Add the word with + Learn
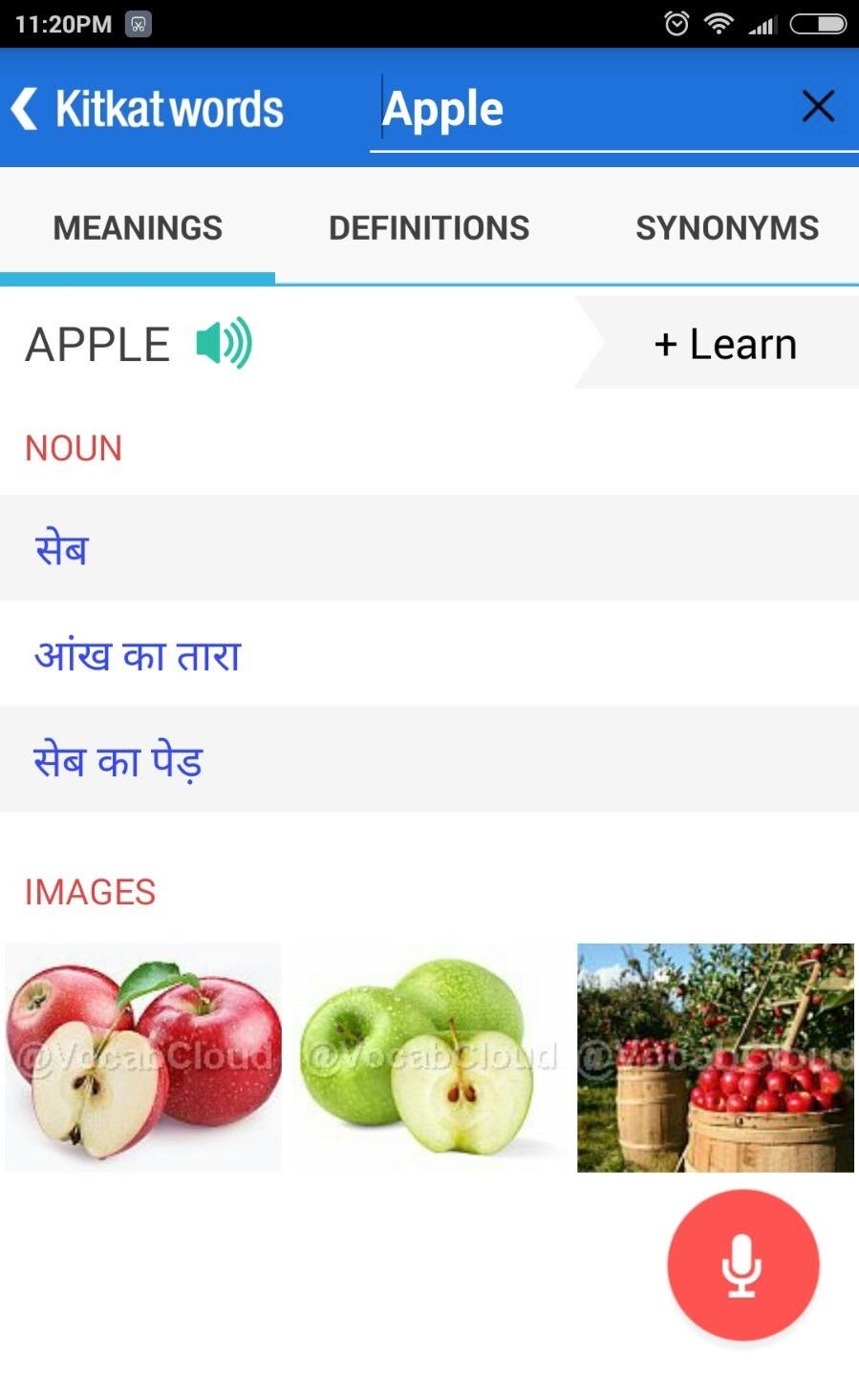The height and width of the screenshot is (1400, 859). pyautogui.click(x=724, y=344)
